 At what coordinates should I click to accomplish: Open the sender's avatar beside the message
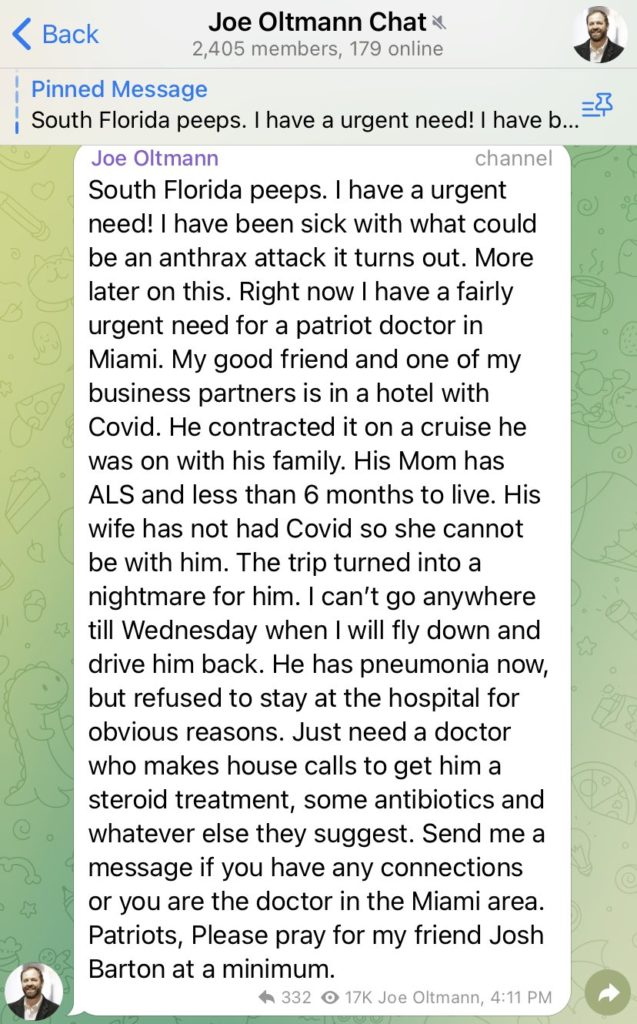pyautogui.click(x=34, y=991)
